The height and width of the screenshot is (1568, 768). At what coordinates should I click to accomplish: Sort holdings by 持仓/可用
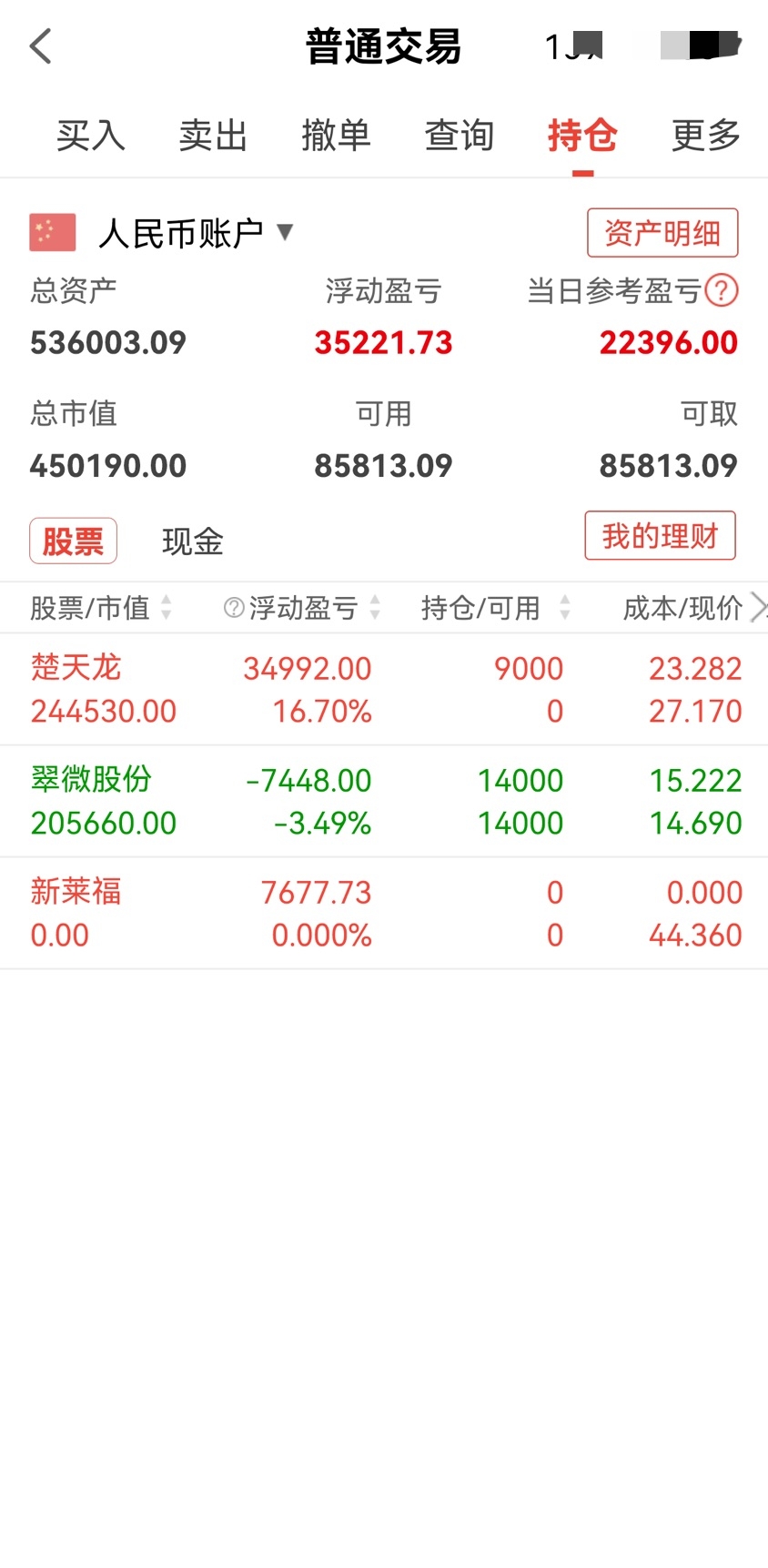[x=496, y=608]
